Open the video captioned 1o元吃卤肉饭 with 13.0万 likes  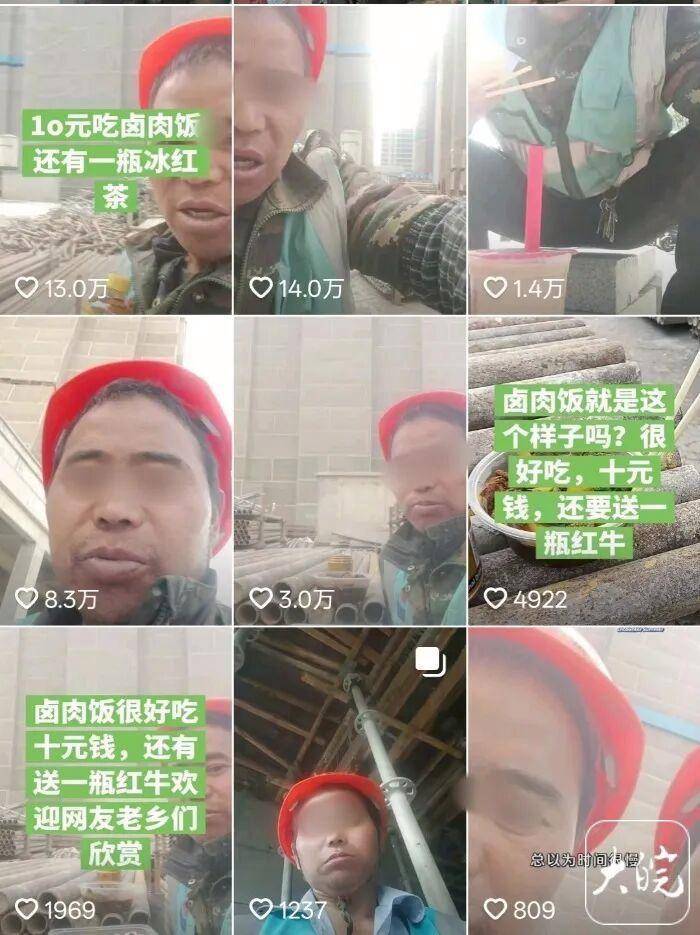(115, 160)
